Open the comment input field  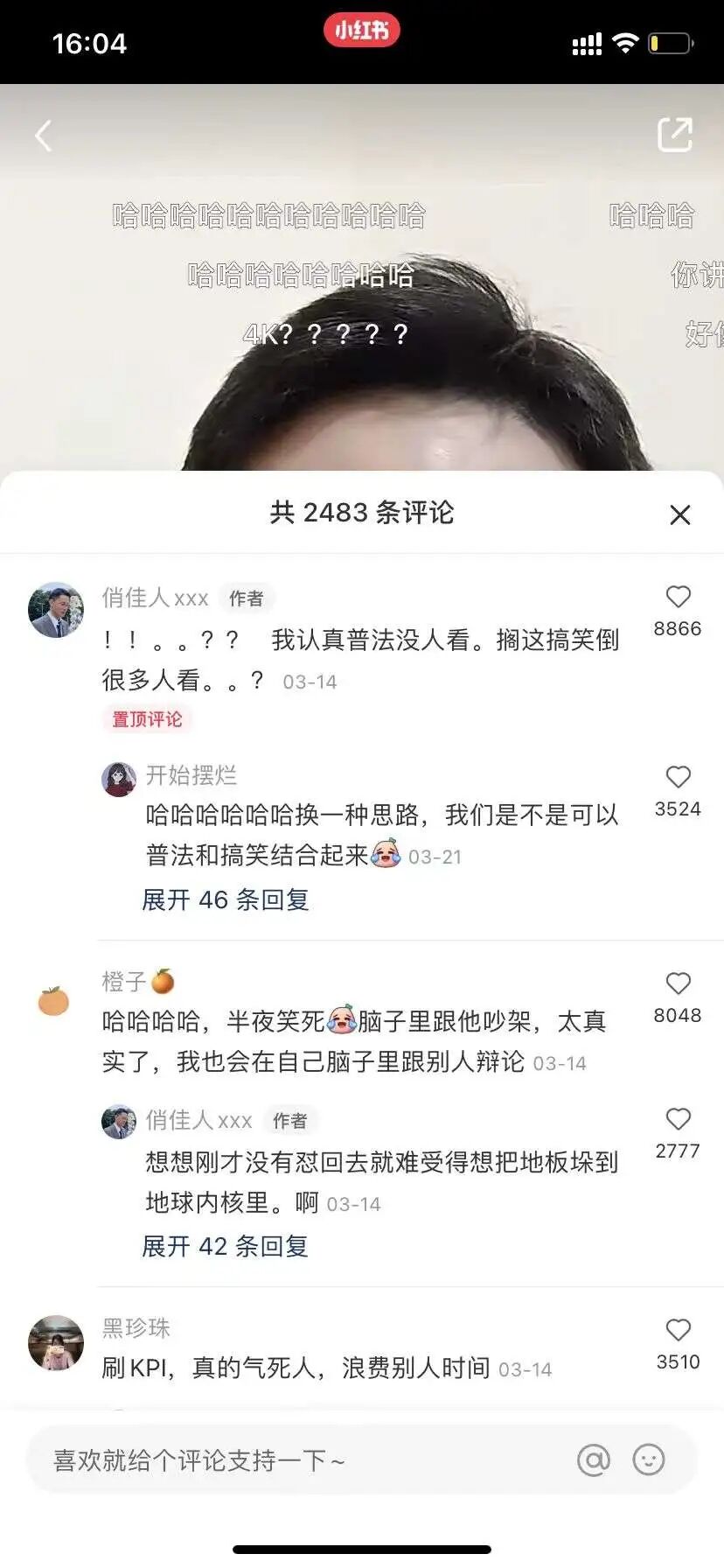click(x=297, y=1460)
